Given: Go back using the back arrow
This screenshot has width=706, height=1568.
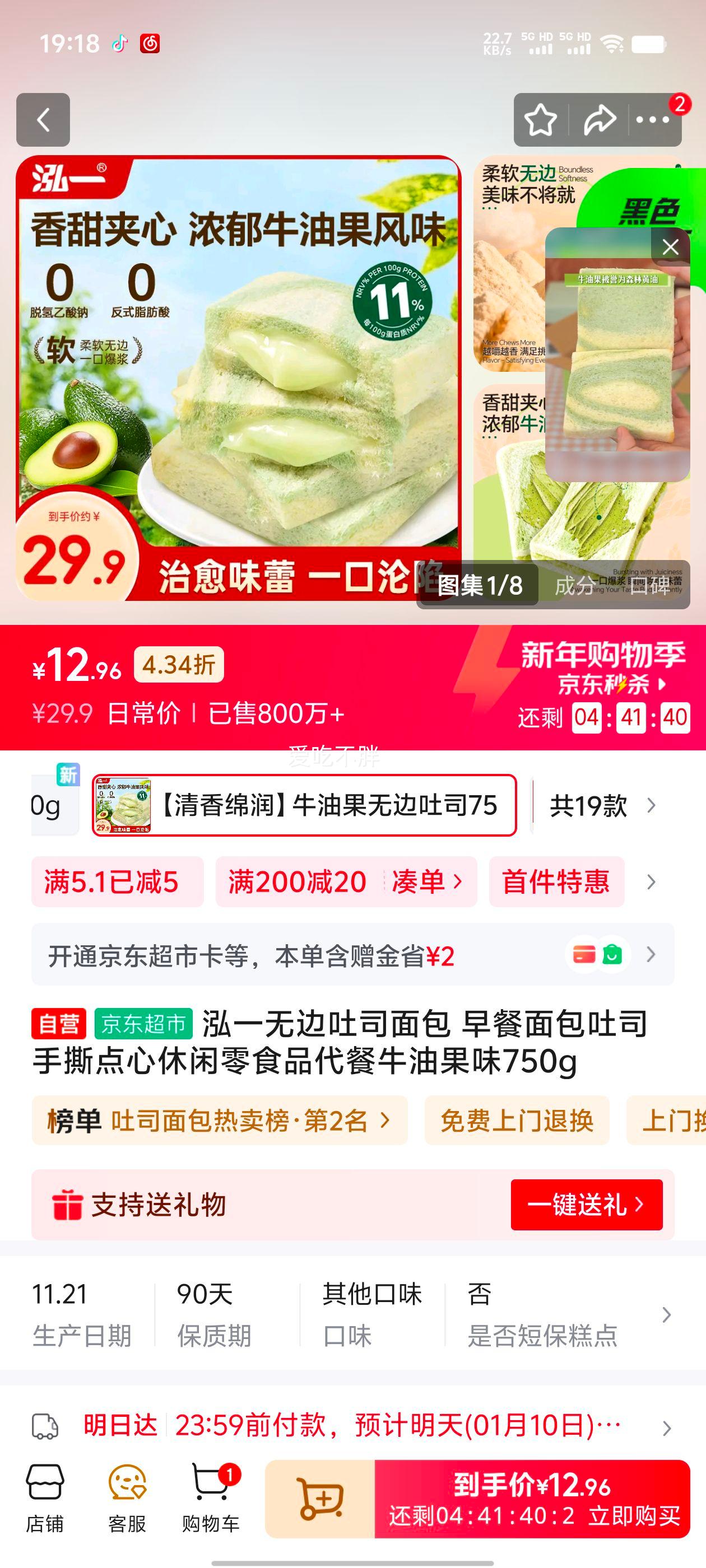Looking at the screenshot, I should [x=43, y=120].
